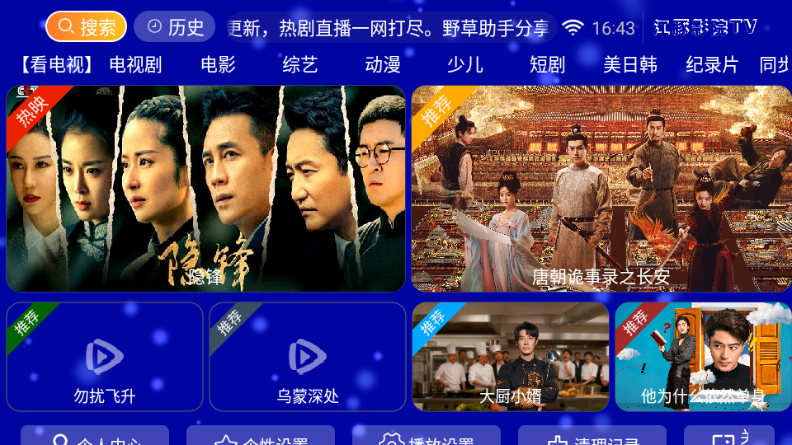792x445 pixels.
Task: Go to the 综艺 tab
Action: click(x=300, y=65)
